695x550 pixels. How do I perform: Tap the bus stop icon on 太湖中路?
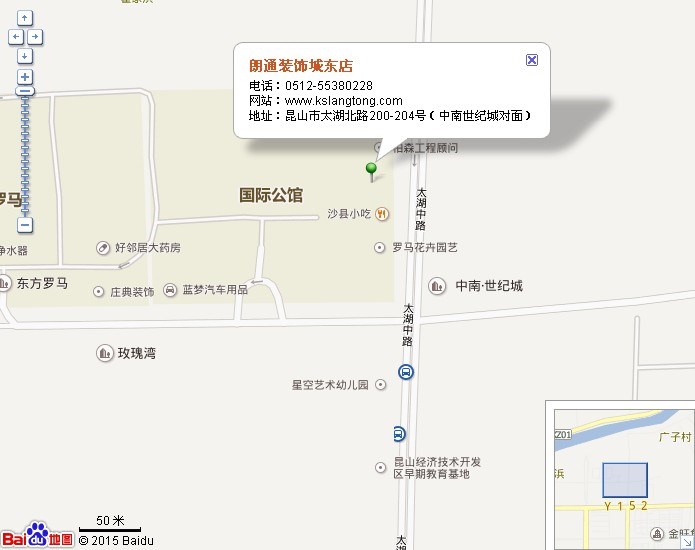pos(406,372)
